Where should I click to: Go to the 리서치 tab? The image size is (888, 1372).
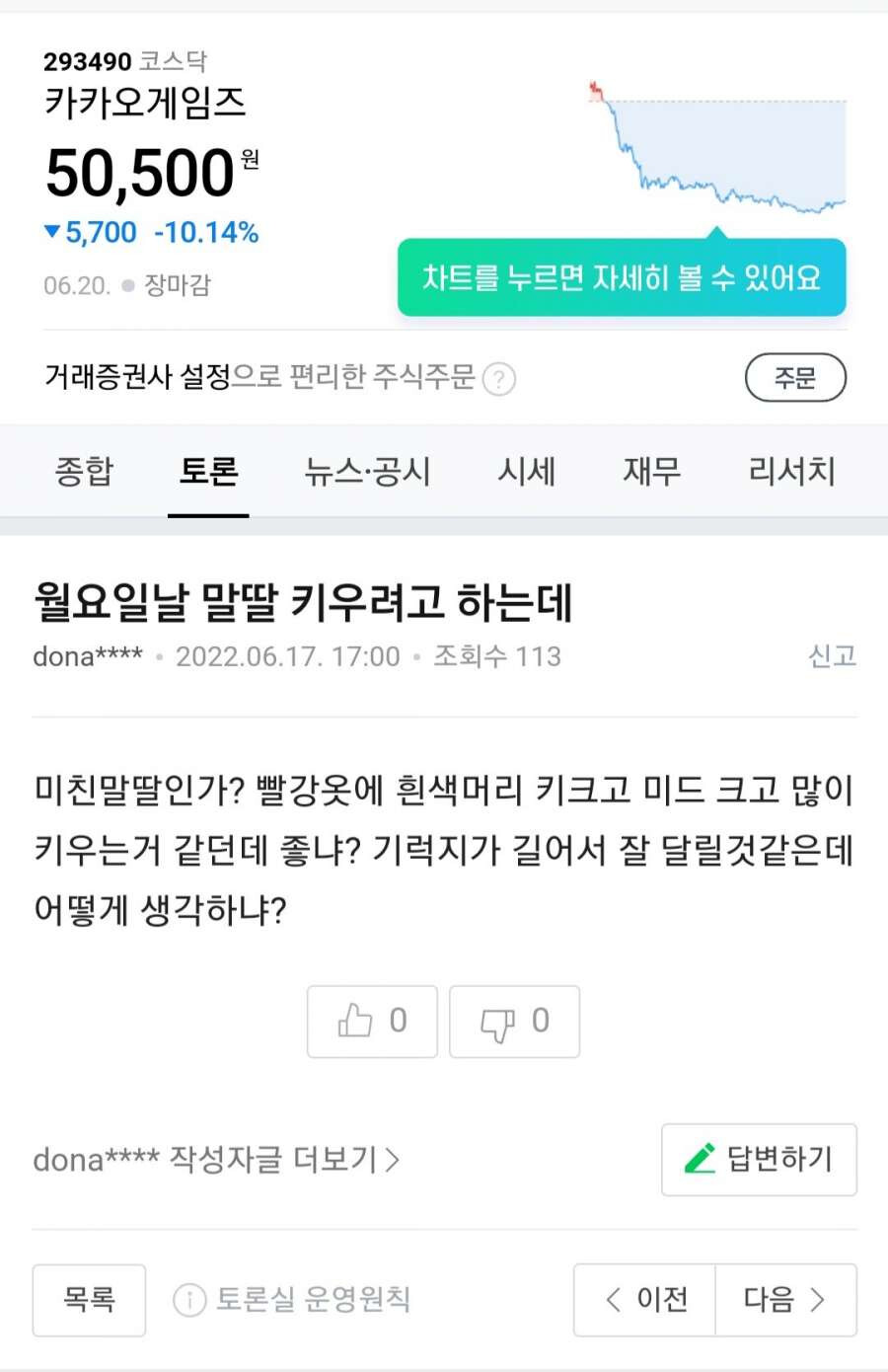point(791,471)
